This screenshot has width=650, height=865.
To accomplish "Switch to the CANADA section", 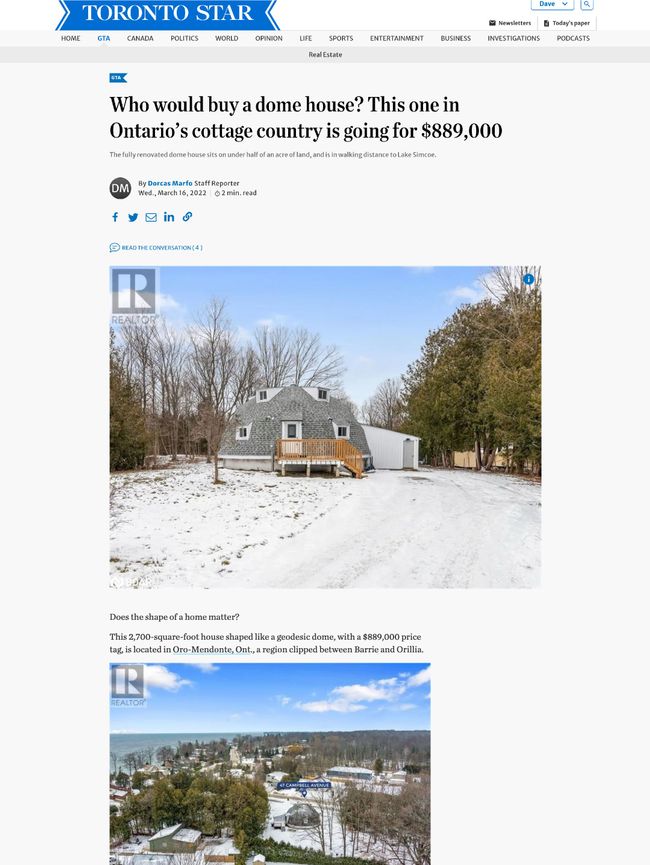I will (x=140, y=38).
